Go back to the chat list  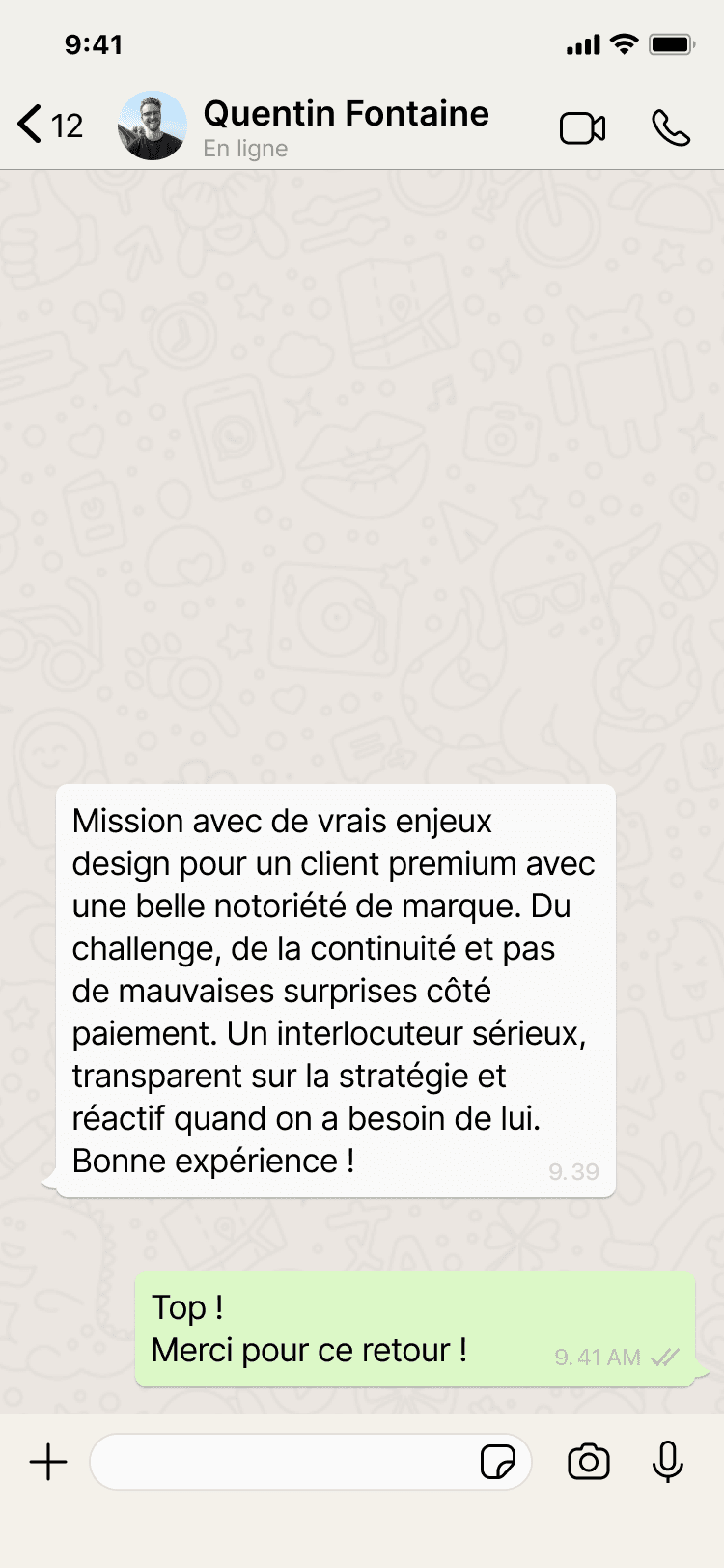(50, 126)
